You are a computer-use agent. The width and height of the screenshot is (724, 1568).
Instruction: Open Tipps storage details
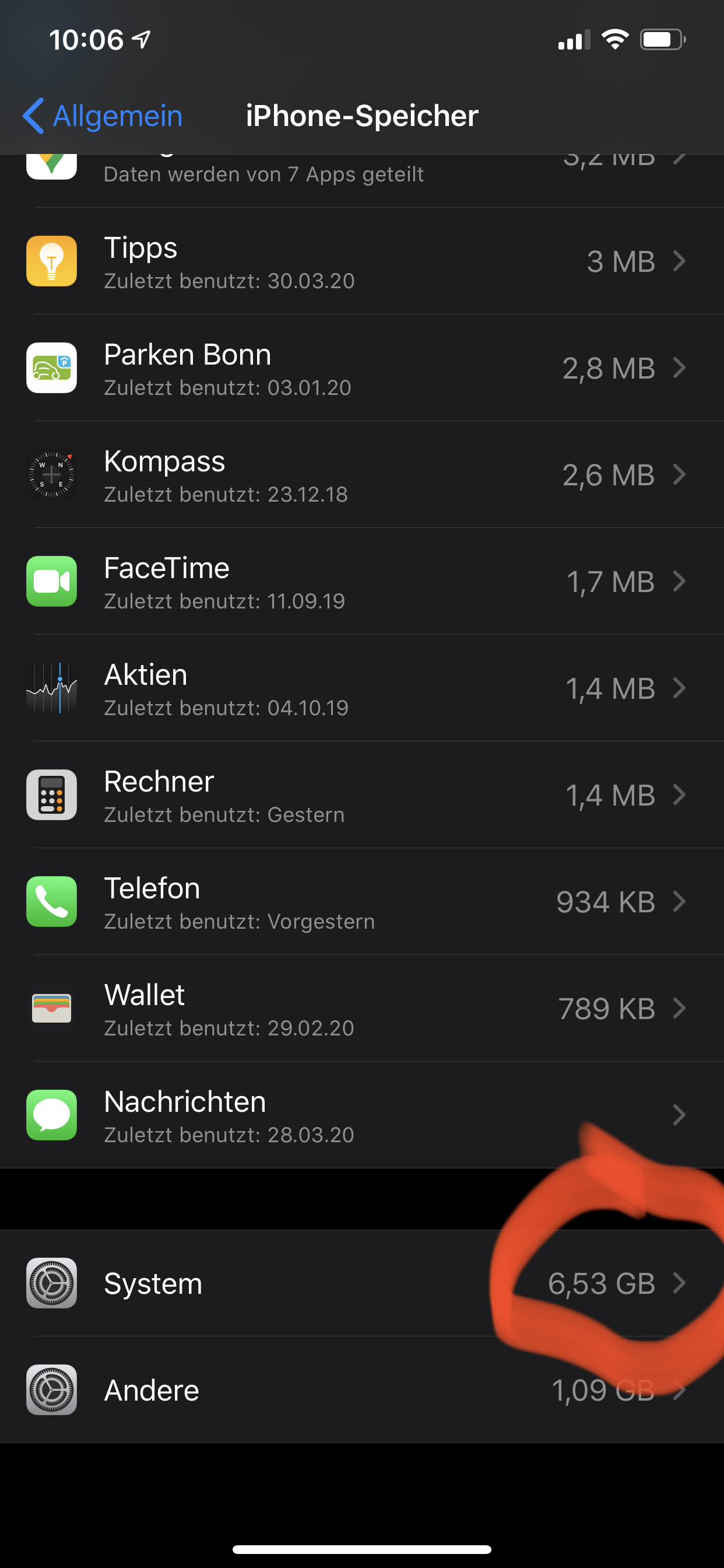362,261
